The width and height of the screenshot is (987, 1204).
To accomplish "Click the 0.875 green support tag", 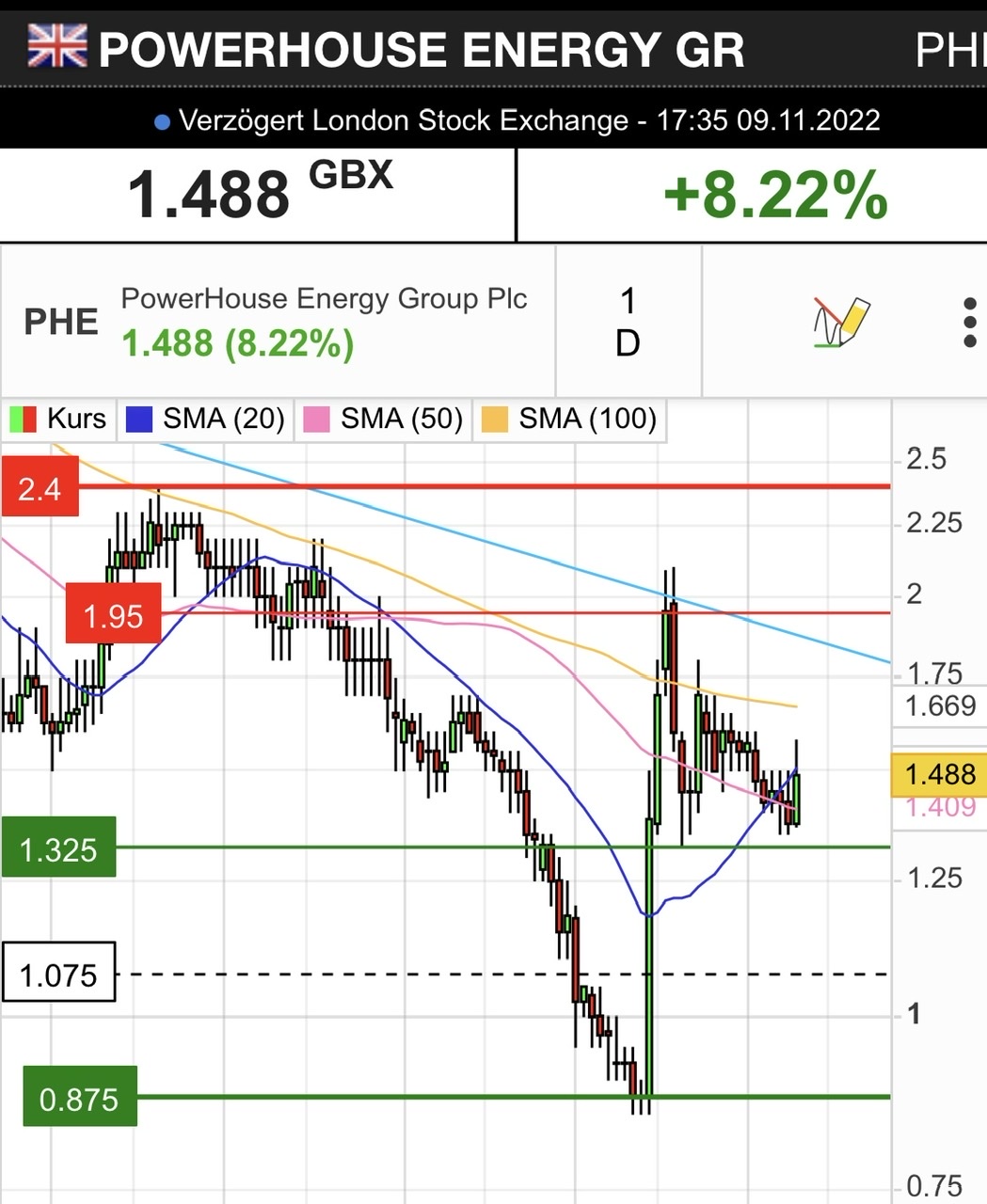I will 80,1098.
